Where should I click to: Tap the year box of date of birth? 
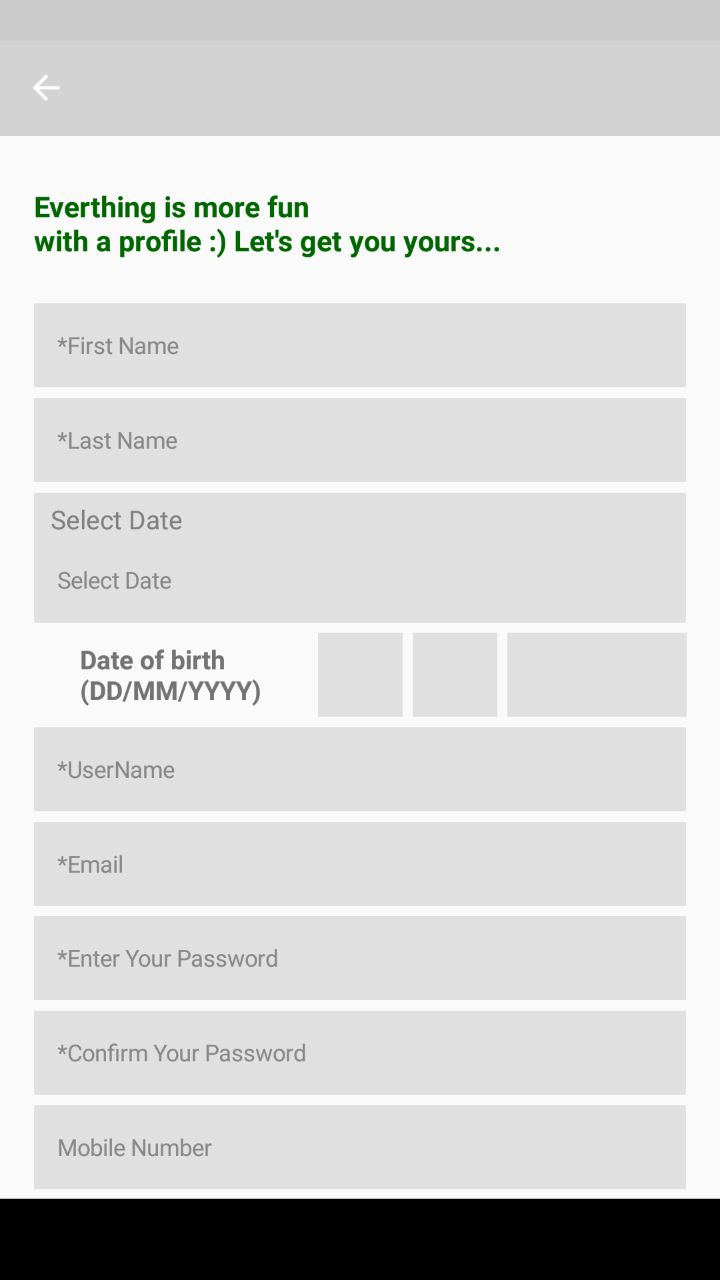pos(596,675)
